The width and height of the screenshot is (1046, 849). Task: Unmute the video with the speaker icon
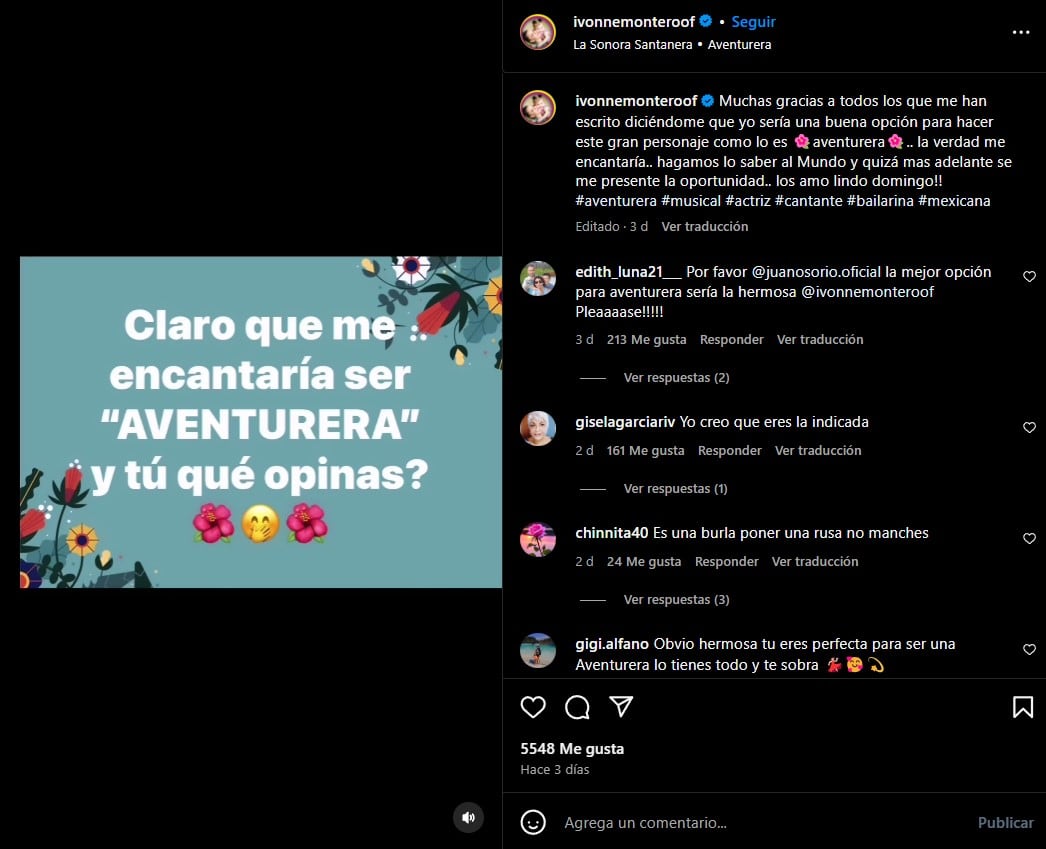(x=468, y=817)
